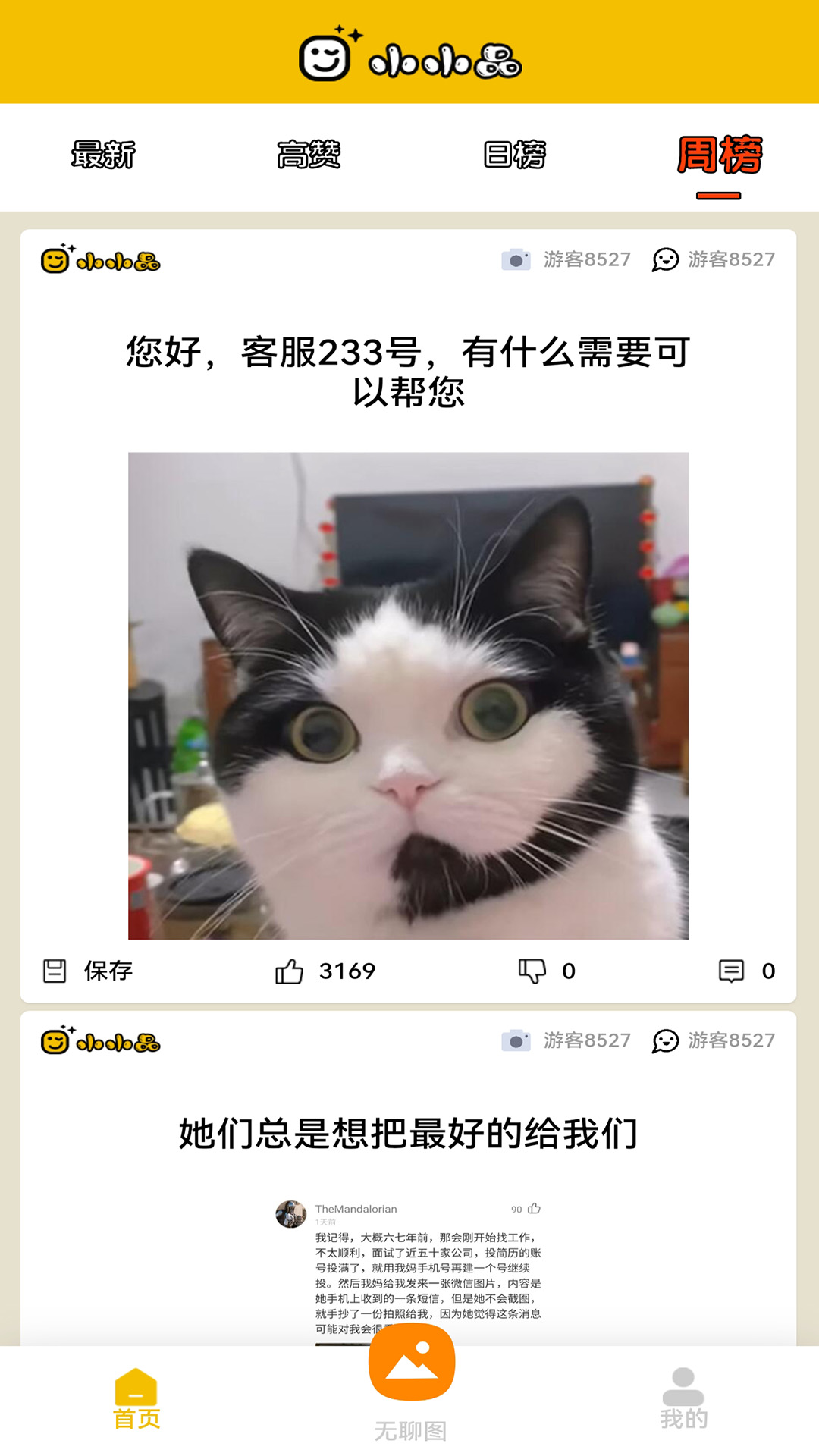Image resolution: width=819 pixels, height=1456 pixels.
Task: Select the currently highlighted 周榜 tab
Action: pos(717,154)
